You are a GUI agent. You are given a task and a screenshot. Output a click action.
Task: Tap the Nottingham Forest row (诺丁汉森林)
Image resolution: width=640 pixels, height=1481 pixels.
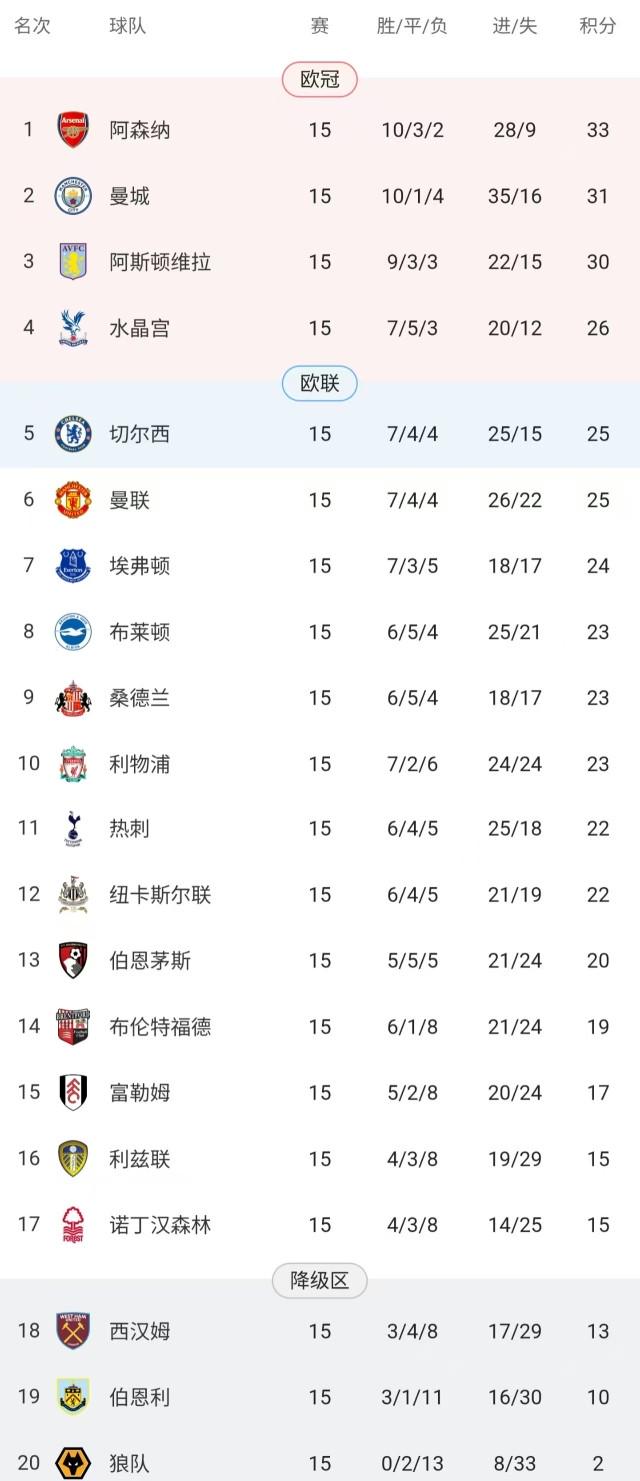click(x=160, y=1225)
